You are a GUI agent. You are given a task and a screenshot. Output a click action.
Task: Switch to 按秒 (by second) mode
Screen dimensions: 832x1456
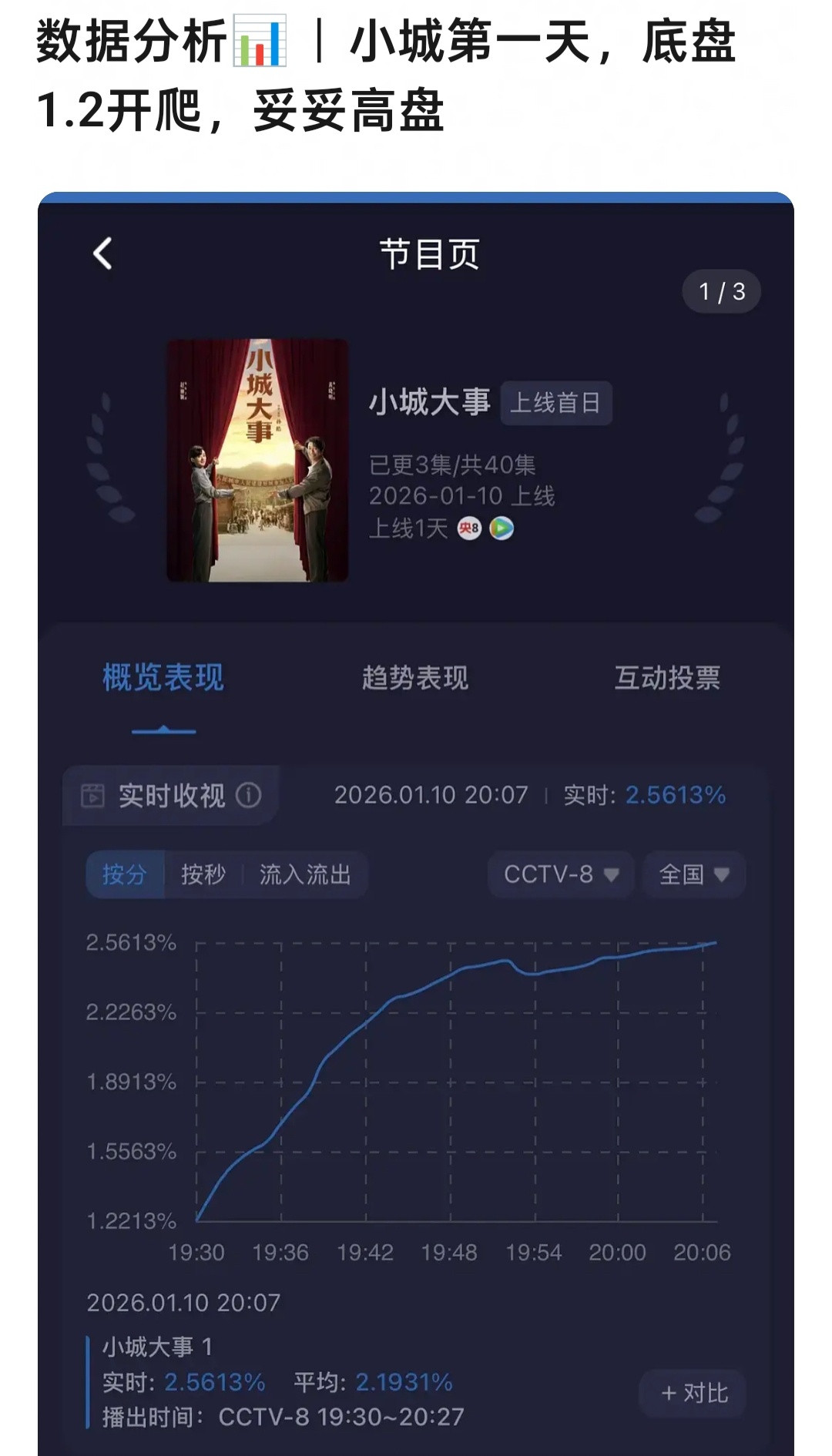(x=203, y=874)
